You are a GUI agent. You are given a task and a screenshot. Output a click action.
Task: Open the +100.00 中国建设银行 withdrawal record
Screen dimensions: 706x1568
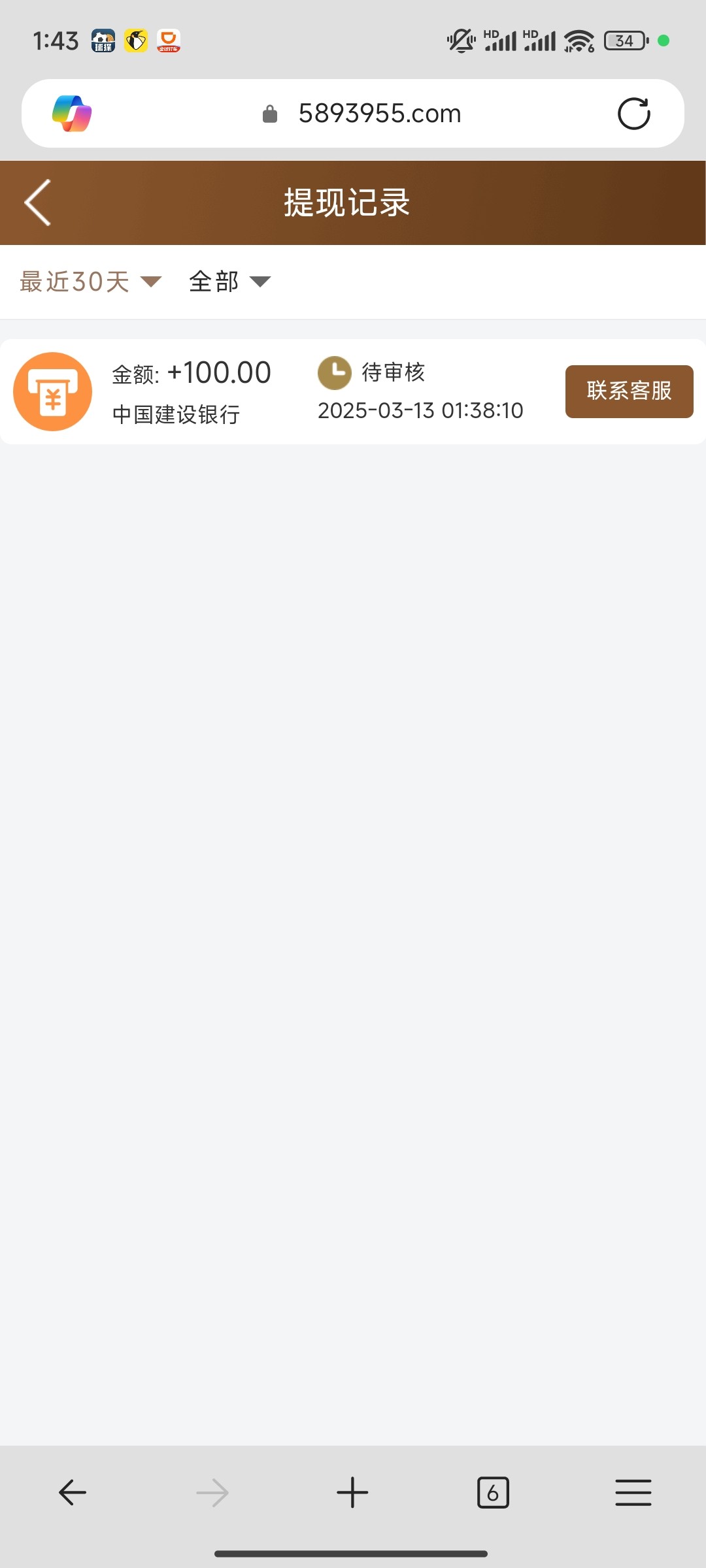pos(353,391)
